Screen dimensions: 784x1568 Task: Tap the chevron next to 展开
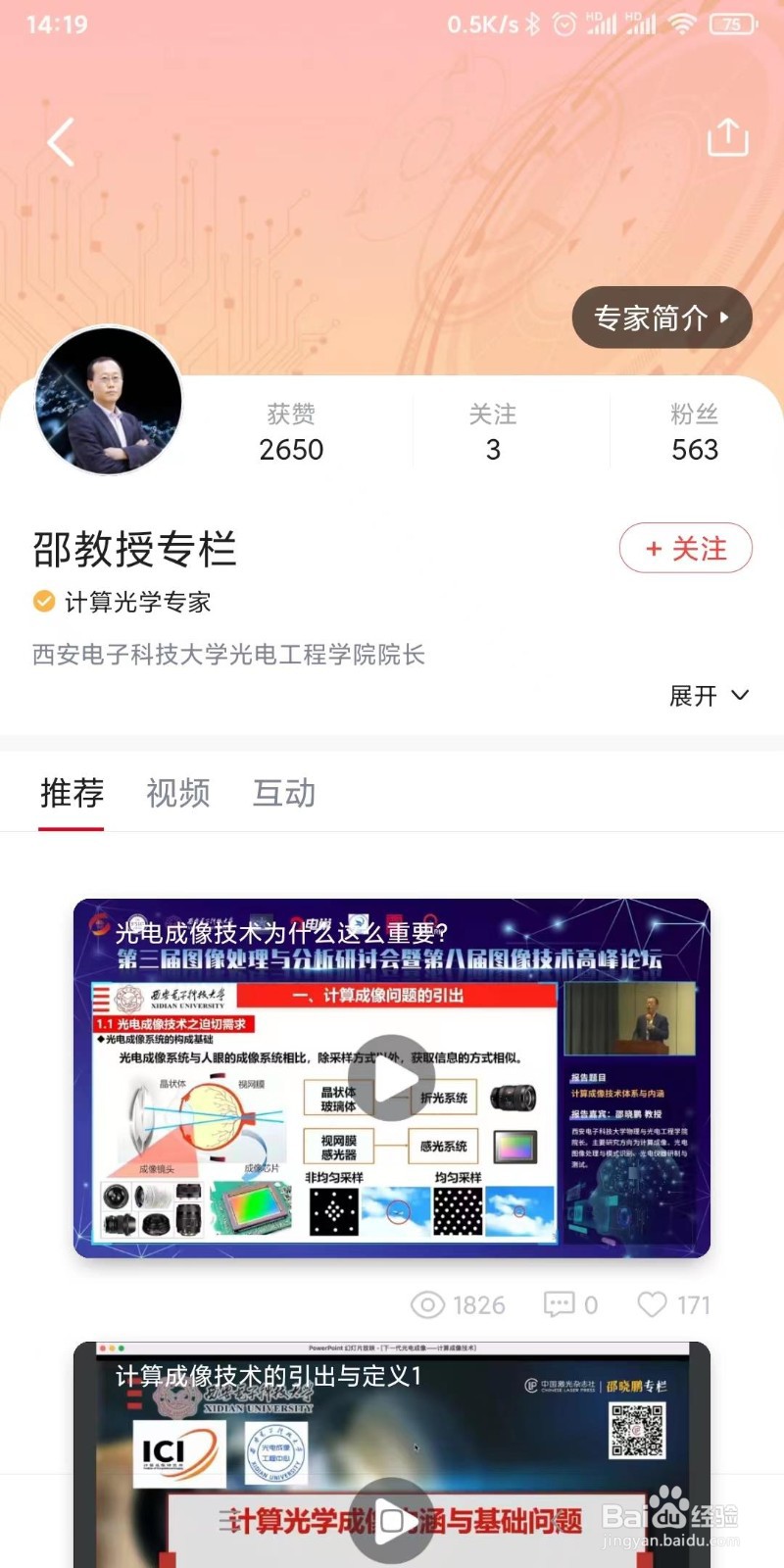point(740,696)
